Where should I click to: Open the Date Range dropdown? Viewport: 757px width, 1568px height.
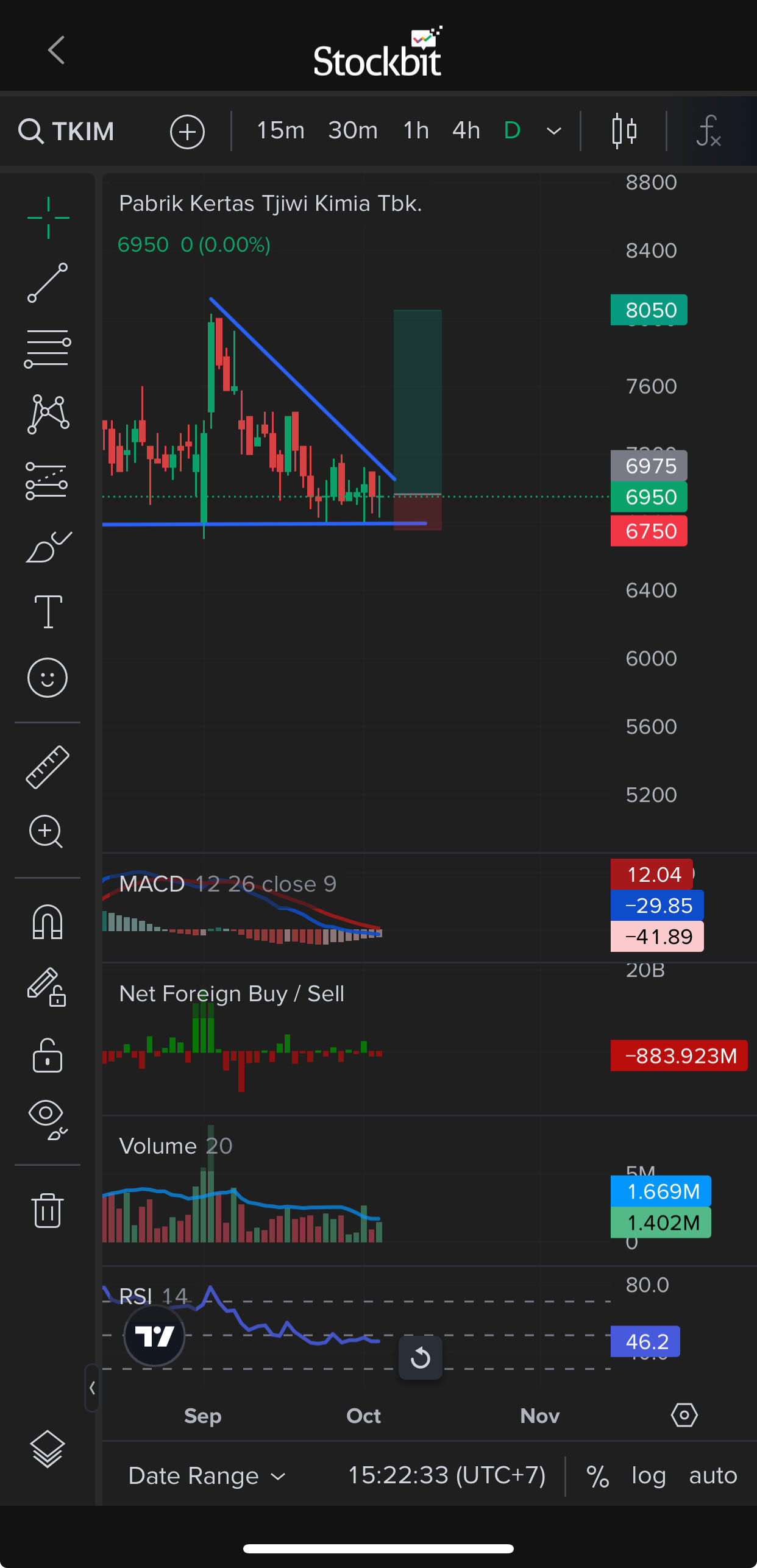tap(207, 1476)
